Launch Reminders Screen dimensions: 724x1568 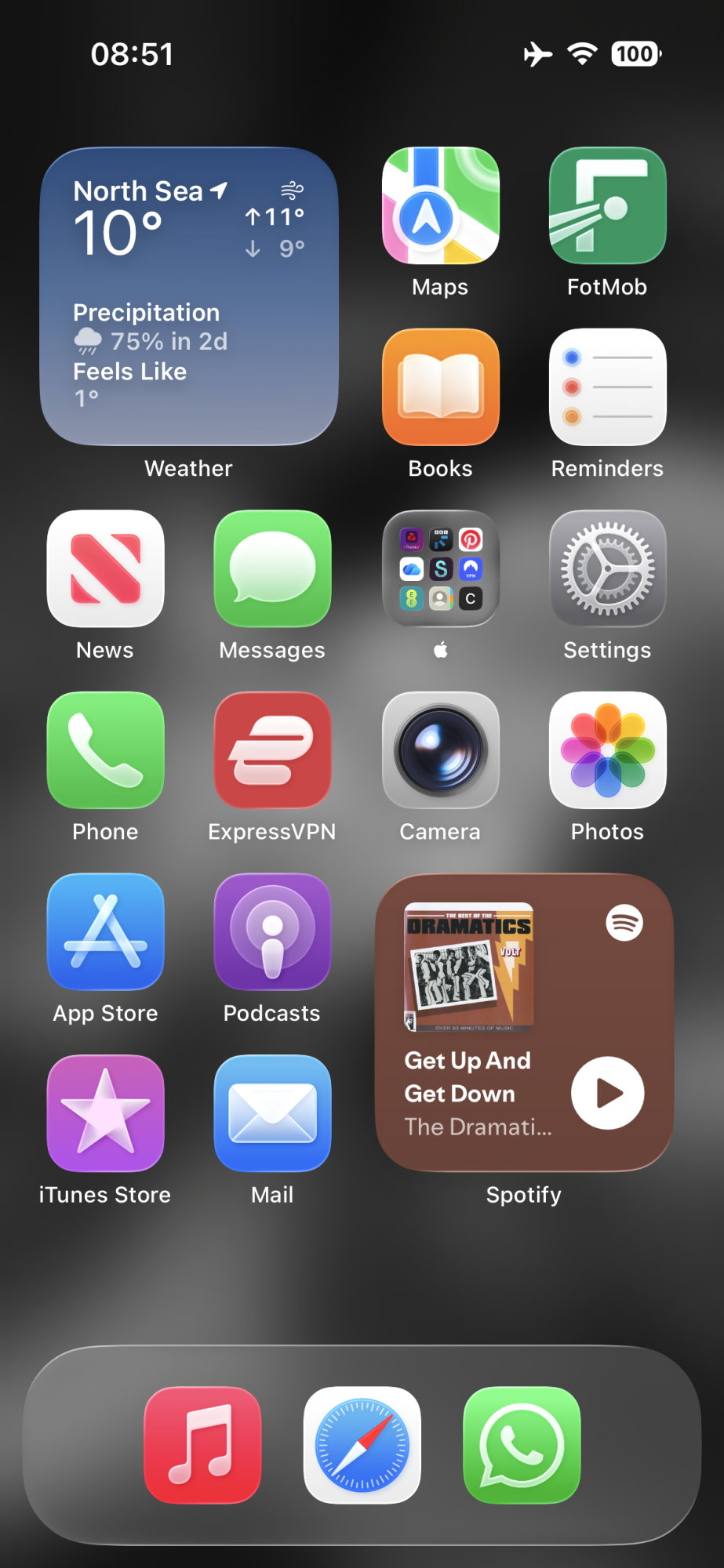607,387
